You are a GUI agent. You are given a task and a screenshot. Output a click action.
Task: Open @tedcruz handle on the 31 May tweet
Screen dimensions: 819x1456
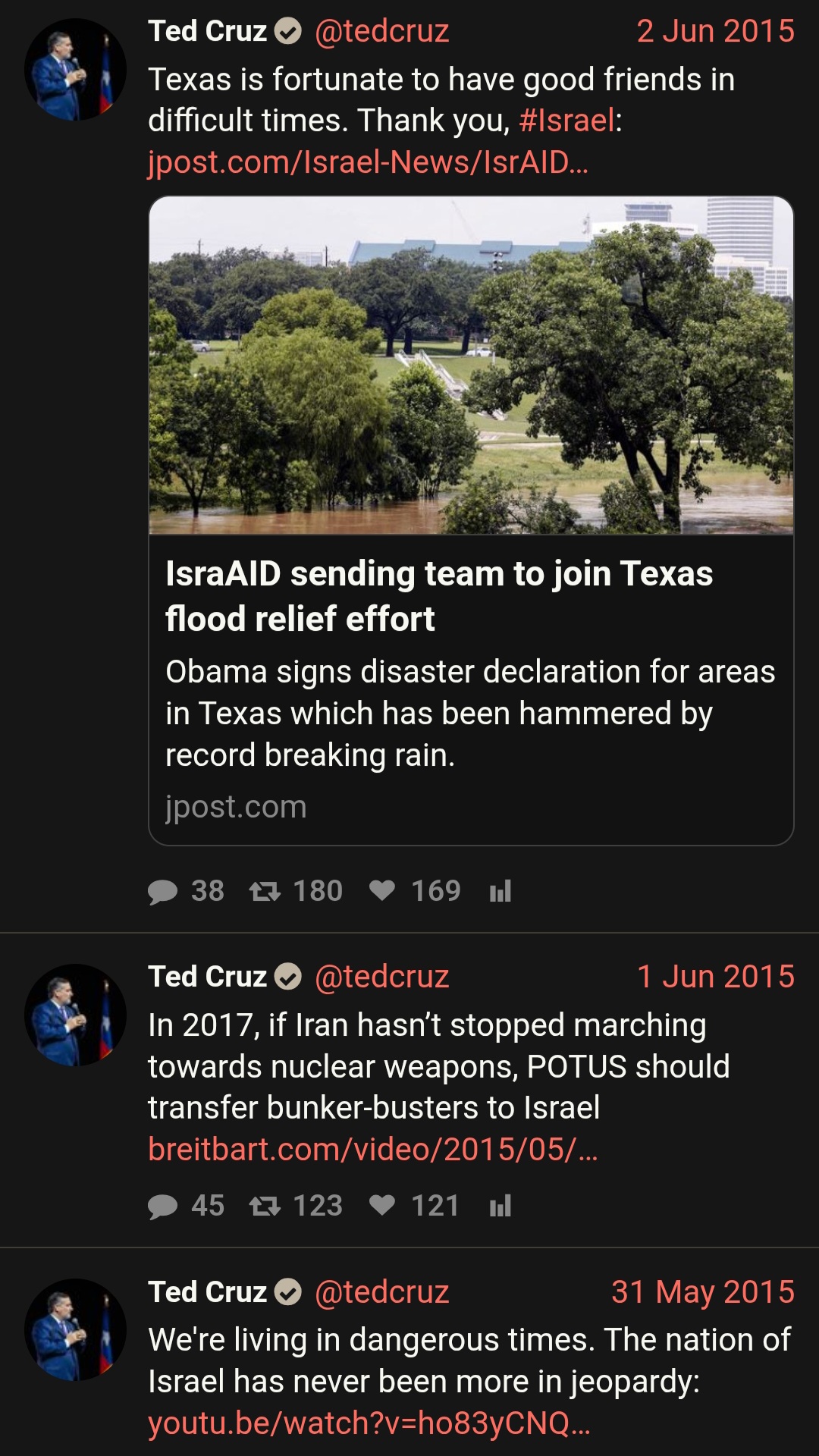(x=382, y=1292)
